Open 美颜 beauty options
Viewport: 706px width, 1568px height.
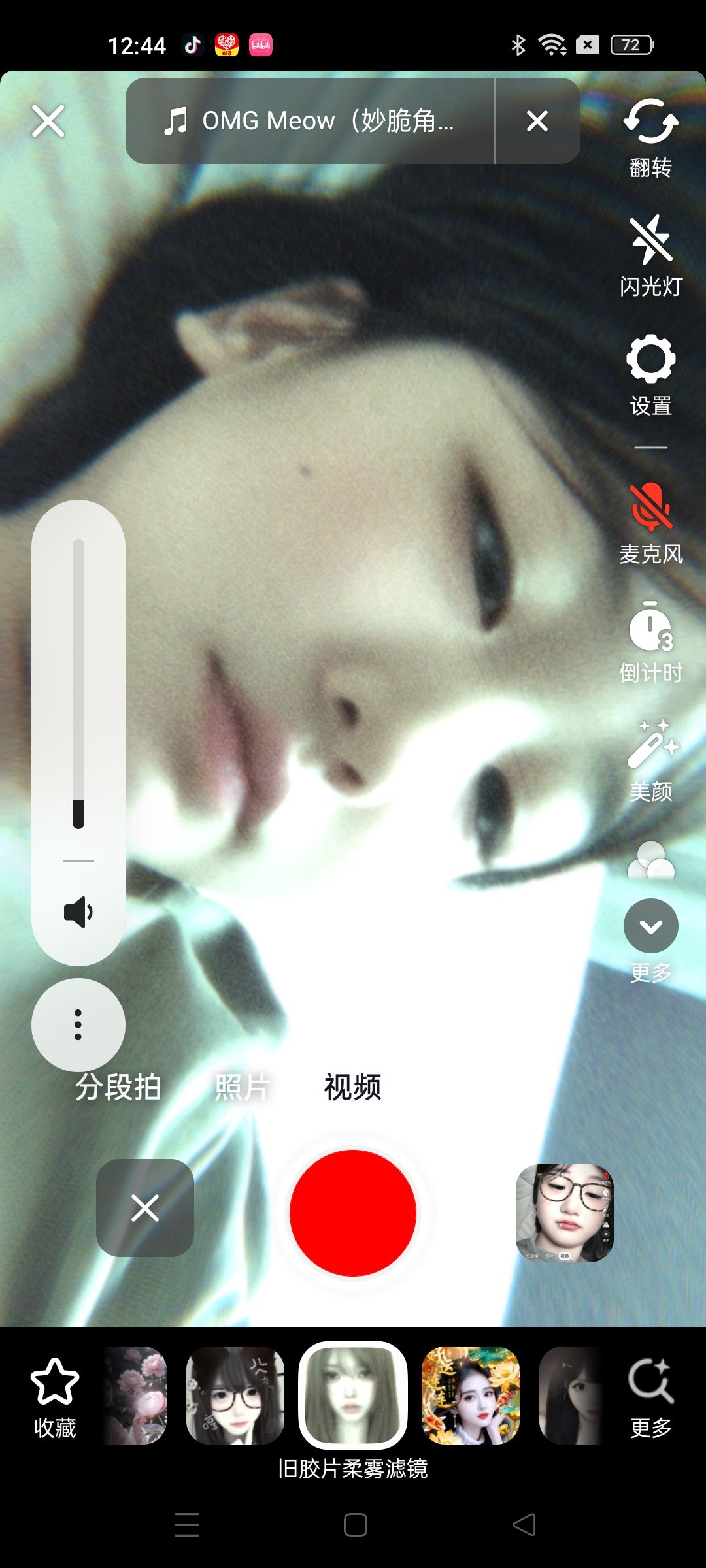(650, 761)
